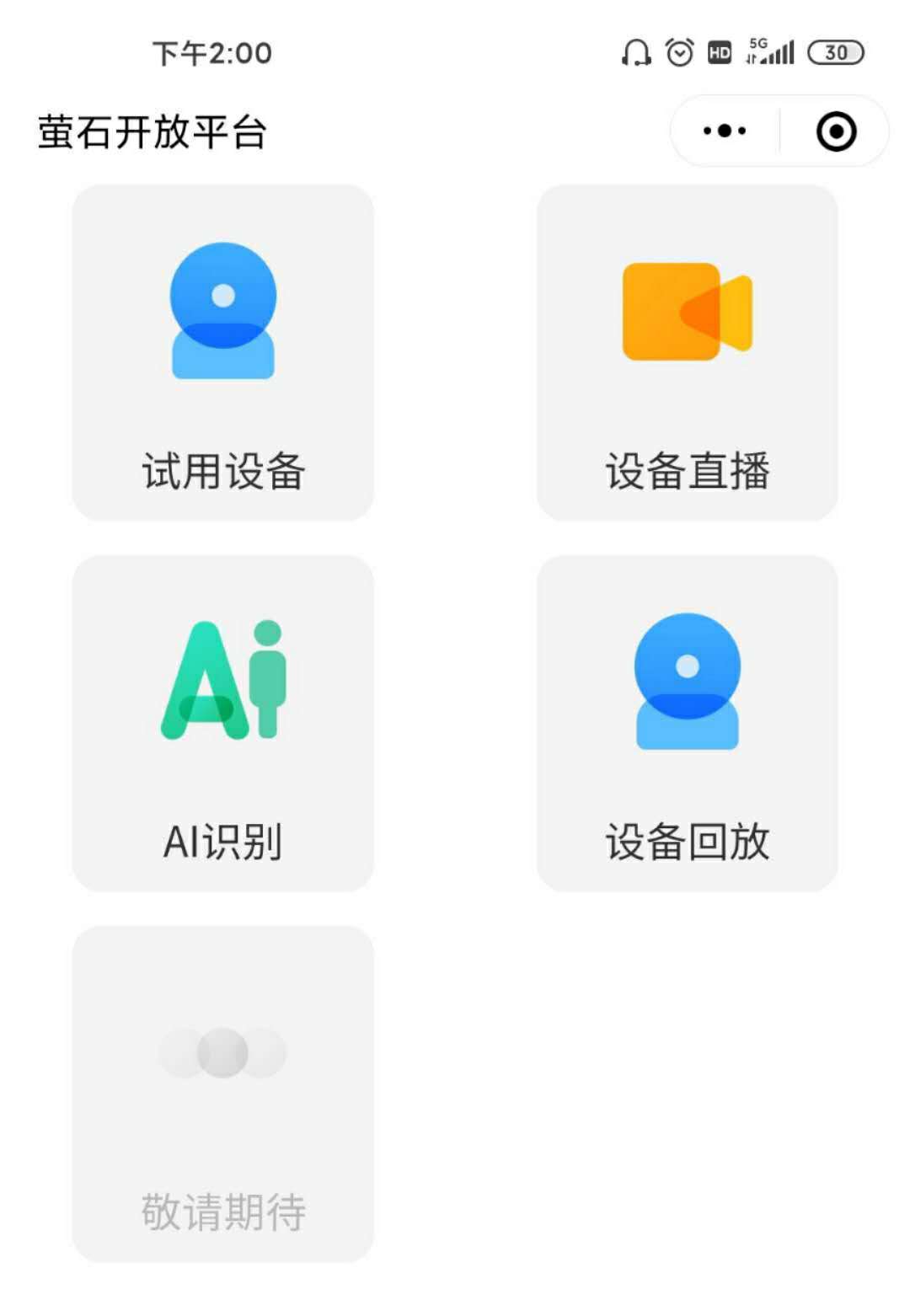Click the headset icon in the status bar
This screenshot has width=910, height=1316.
pos(638,53)
